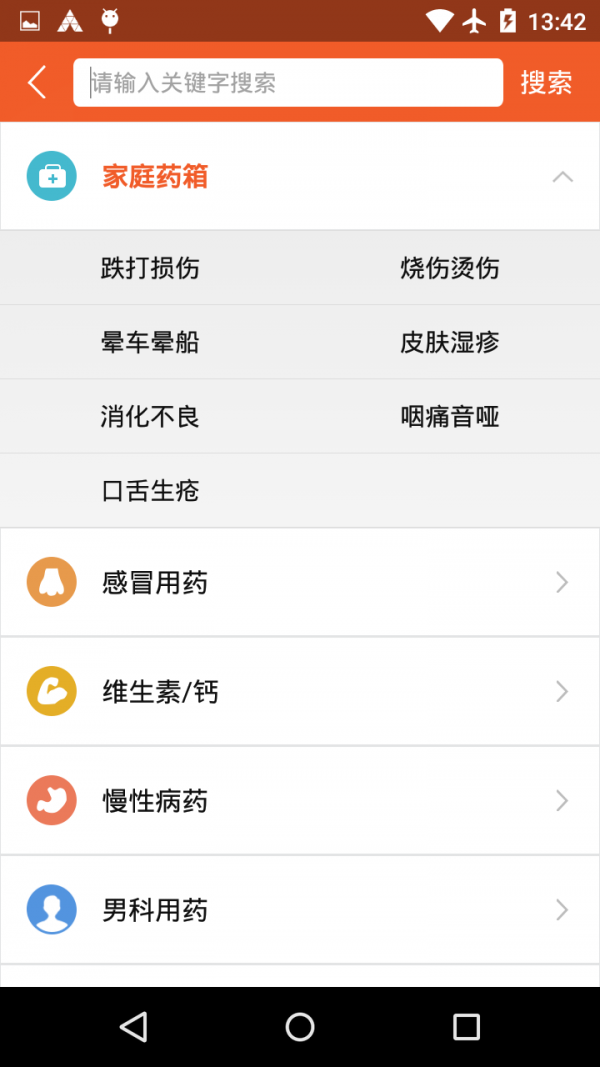Expand the 维生素/钙 category
Image resolution: width=600 pixels, height=1067 pixels.
click(300, 691)
